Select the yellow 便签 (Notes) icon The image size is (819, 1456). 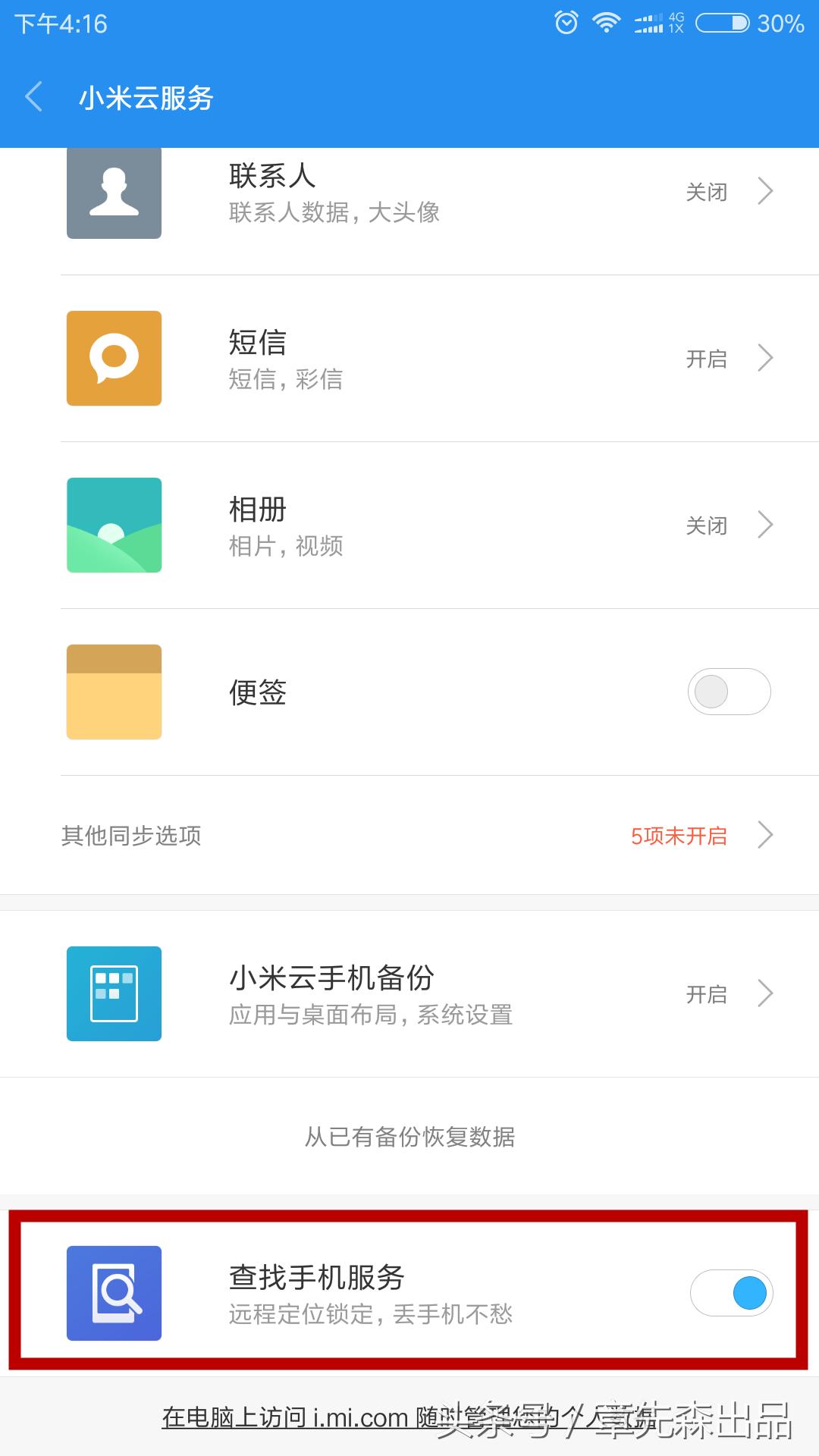(x=114, y=691)
